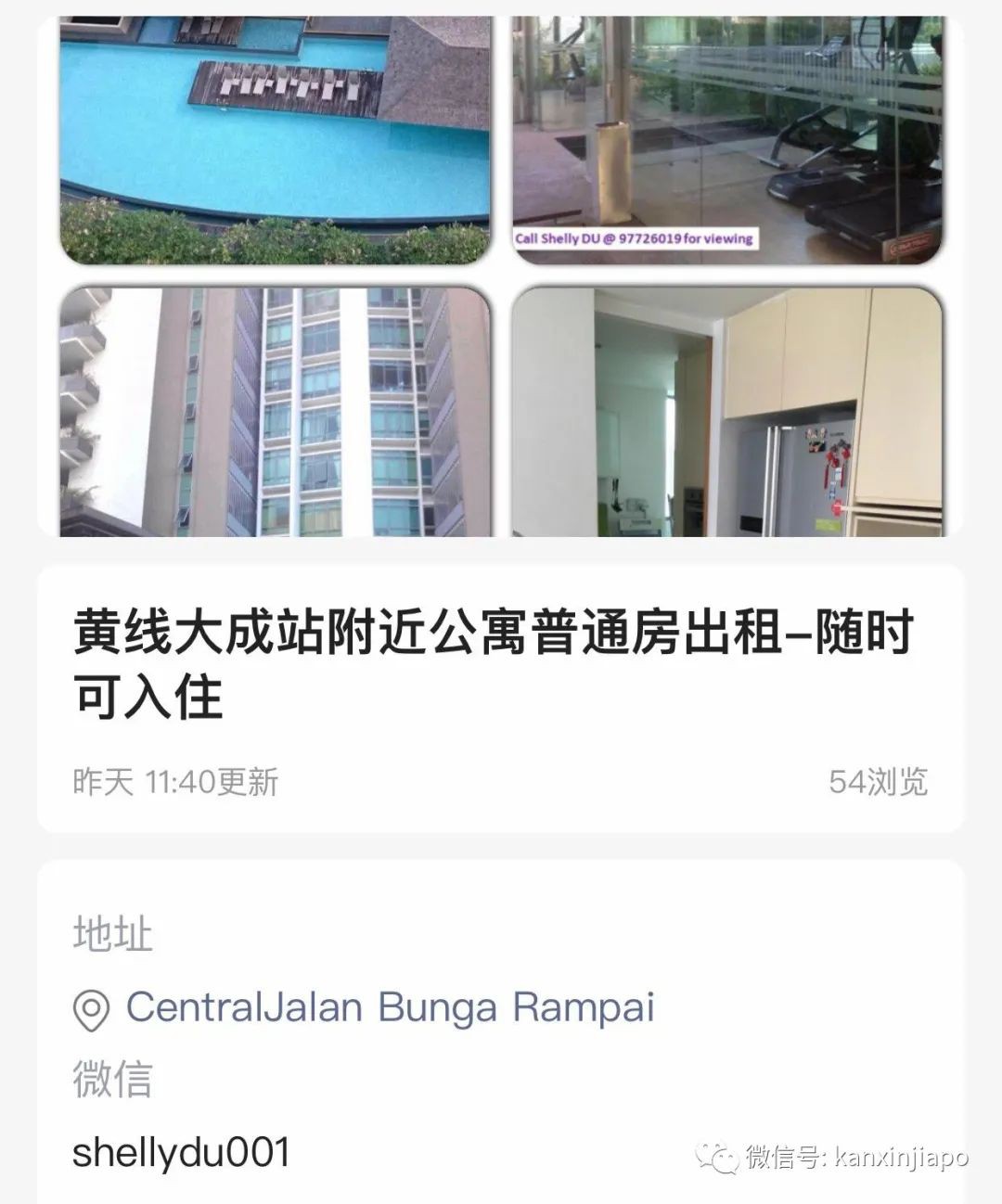Click the 地址 section label
Screen dimensions: 1002x1204
click(x=111, y=937)
